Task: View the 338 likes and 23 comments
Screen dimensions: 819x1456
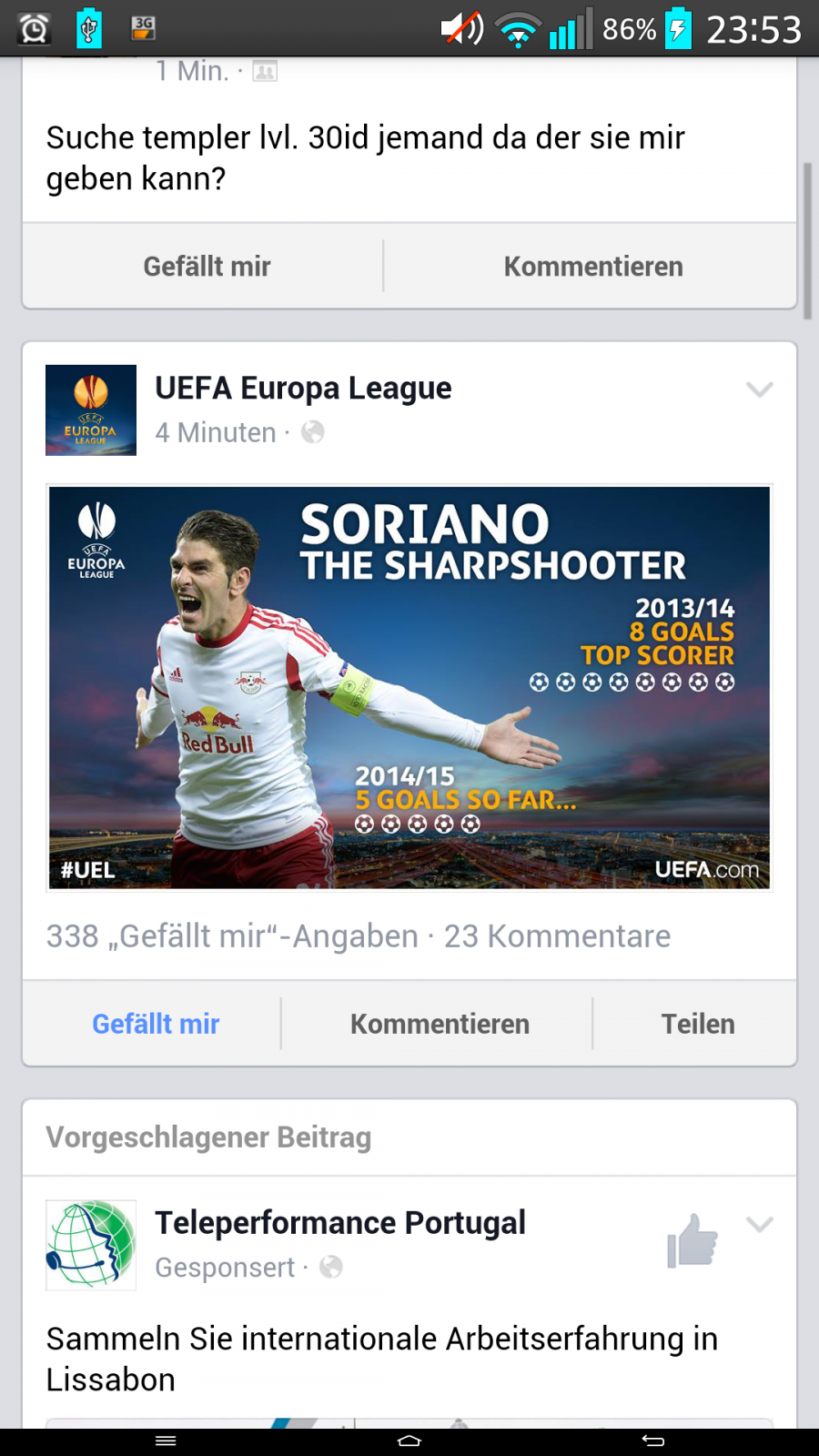Action: tap(359, 935)
